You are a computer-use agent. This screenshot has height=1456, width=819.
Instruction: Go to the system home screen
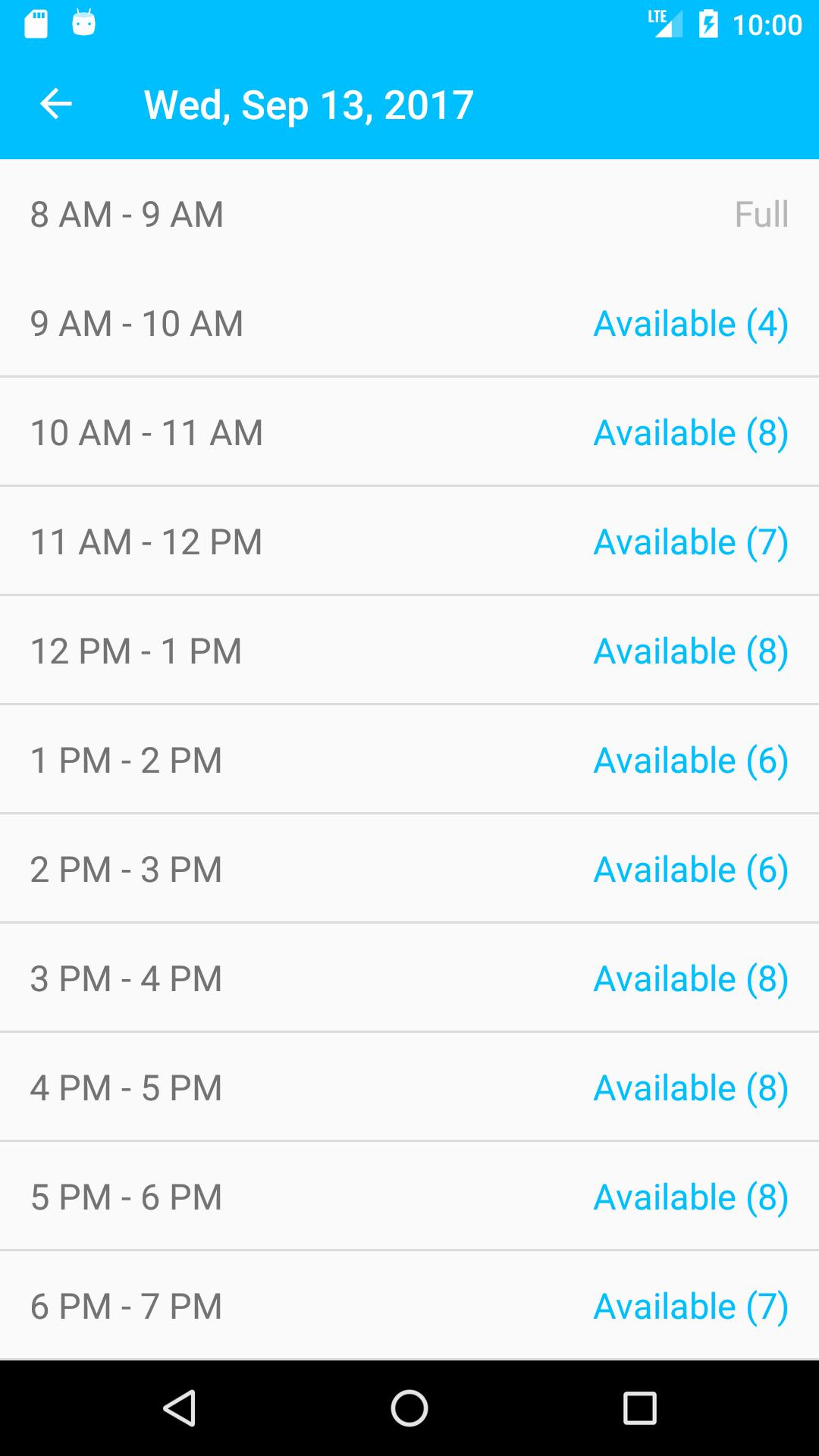409,1408
